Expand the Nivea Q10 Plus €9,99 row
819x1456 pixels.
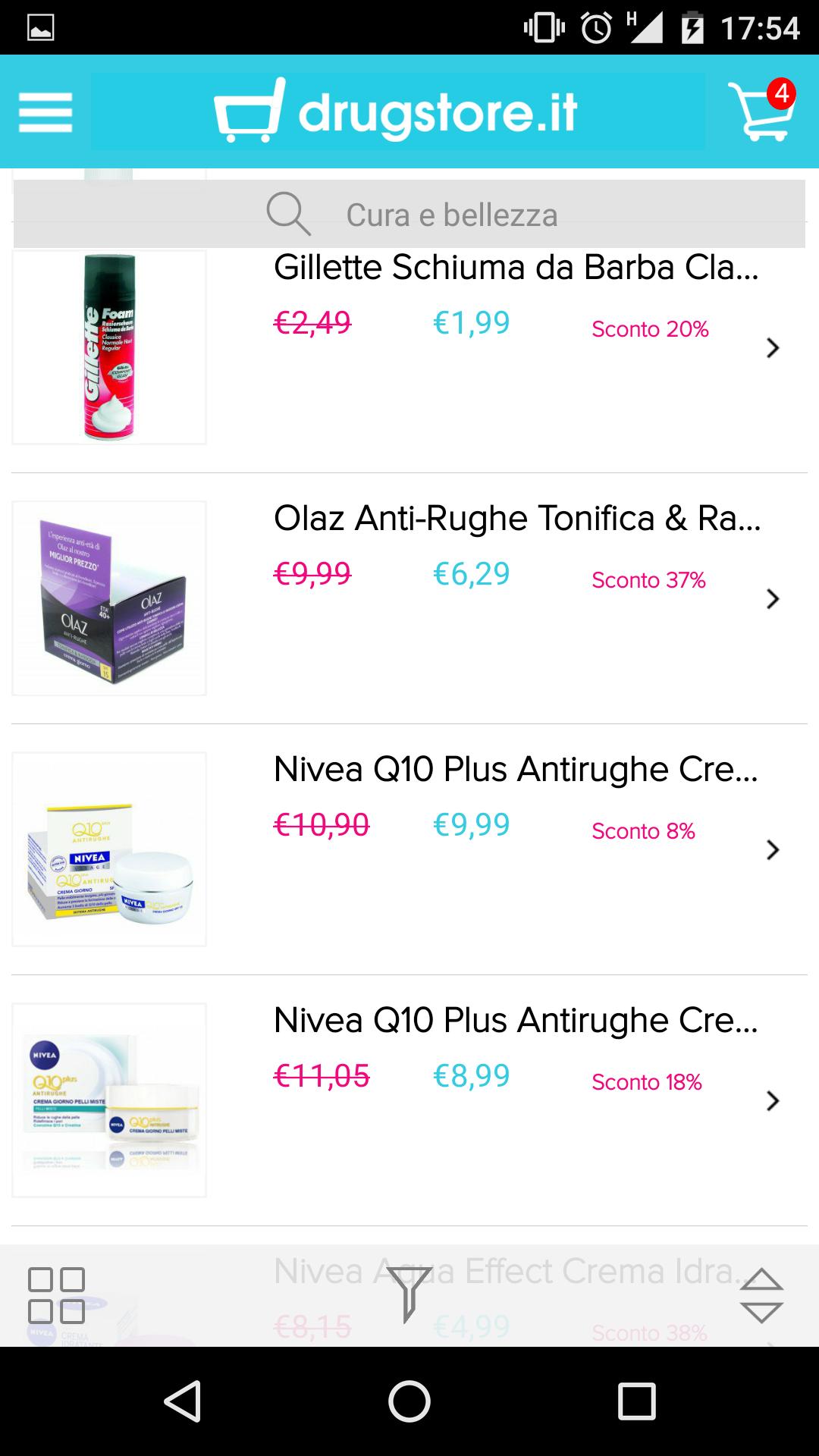click(773, 849)
